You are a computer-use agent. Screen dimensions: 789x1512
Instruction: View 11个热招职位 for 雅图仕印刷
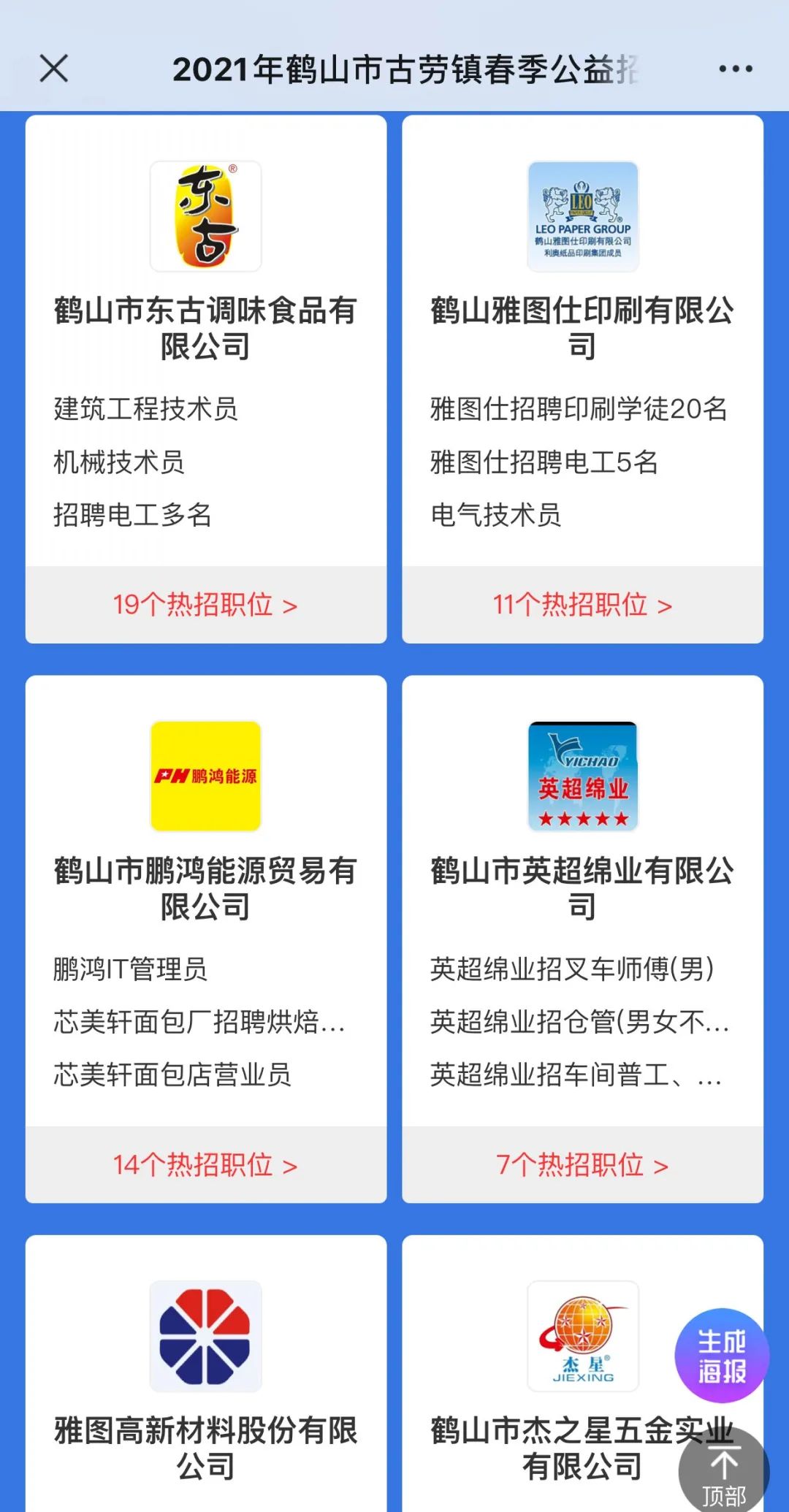[582, 605]
